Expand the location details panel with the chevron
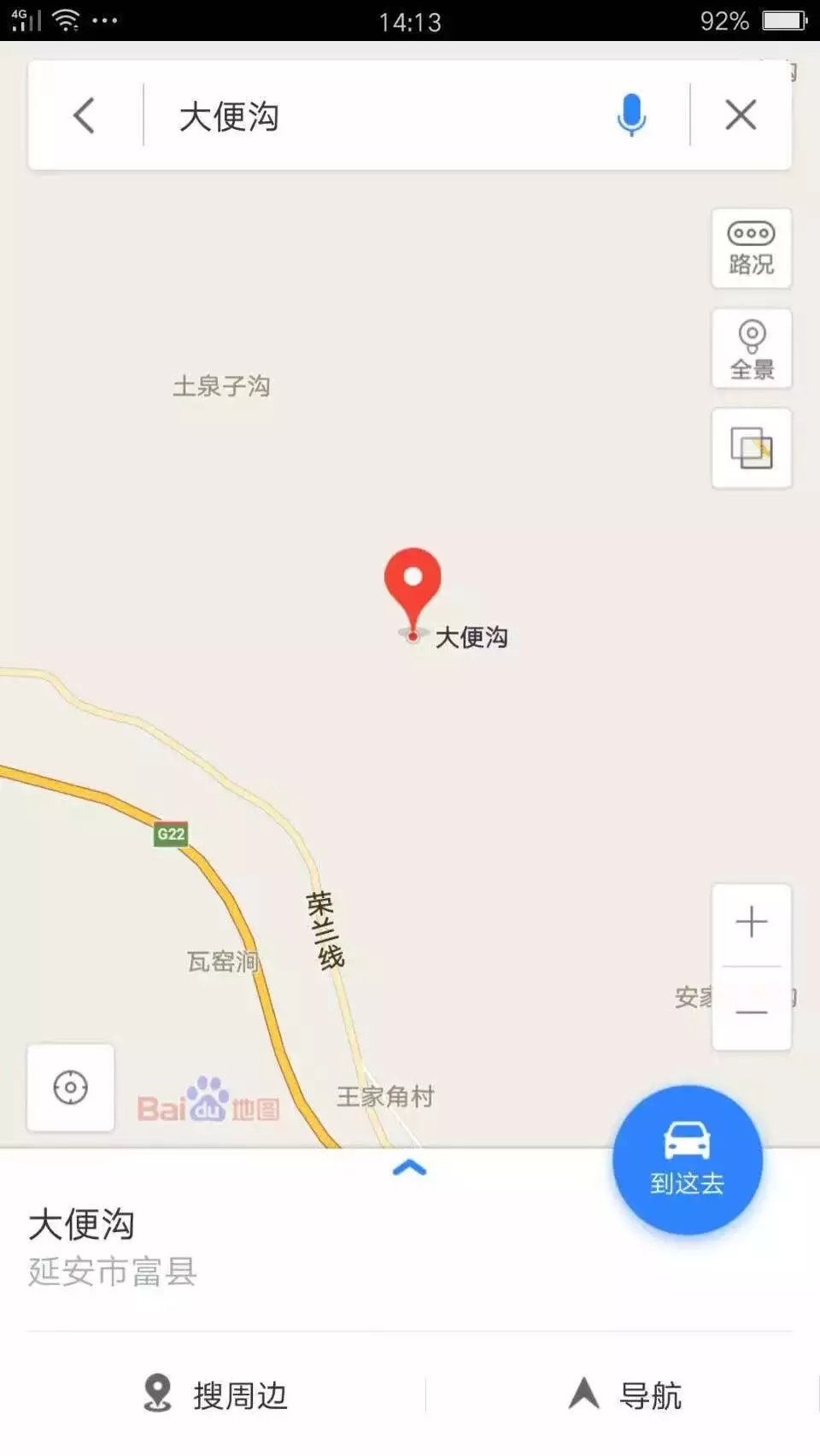Viewport: 820px width, 1456px height. point(409,1168)
